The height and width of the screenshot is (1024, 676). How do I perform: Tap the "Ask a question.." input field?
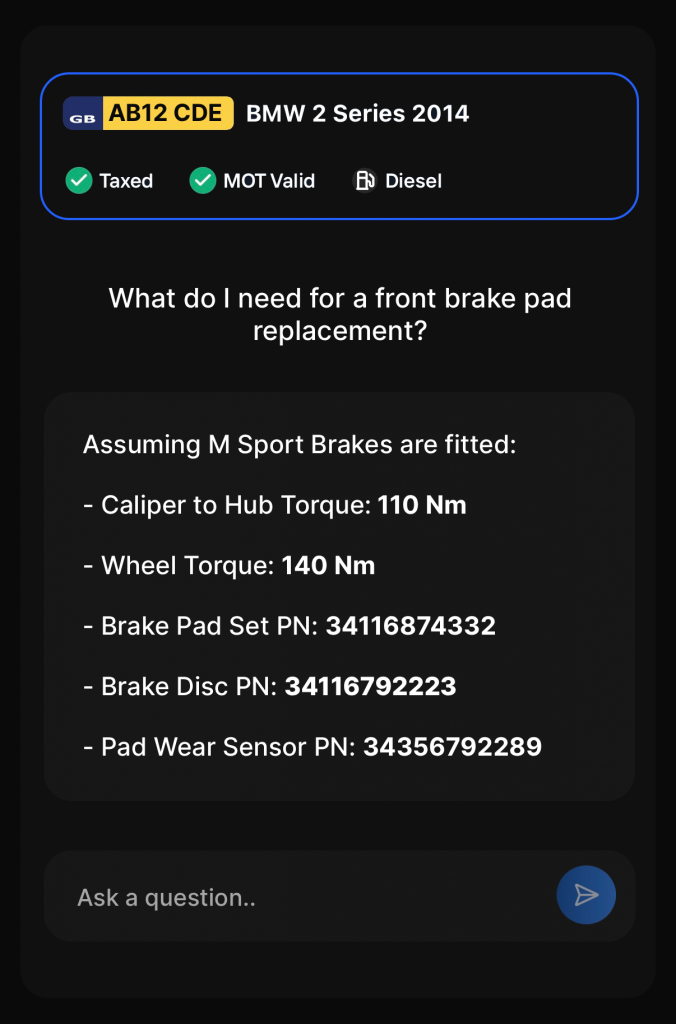tap(300, 897)
